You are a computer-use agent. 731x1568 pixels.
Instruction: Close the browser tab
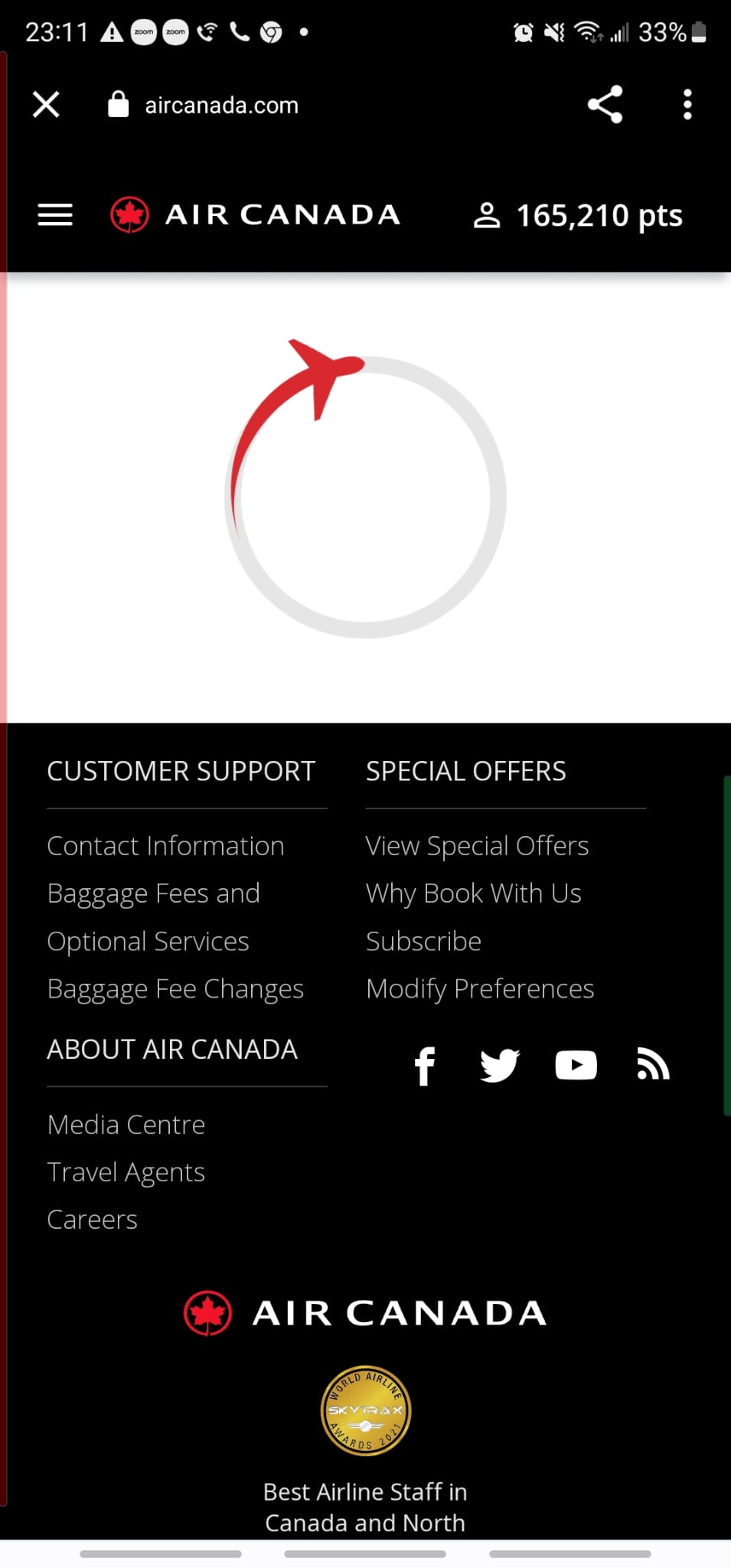[46, 105]
